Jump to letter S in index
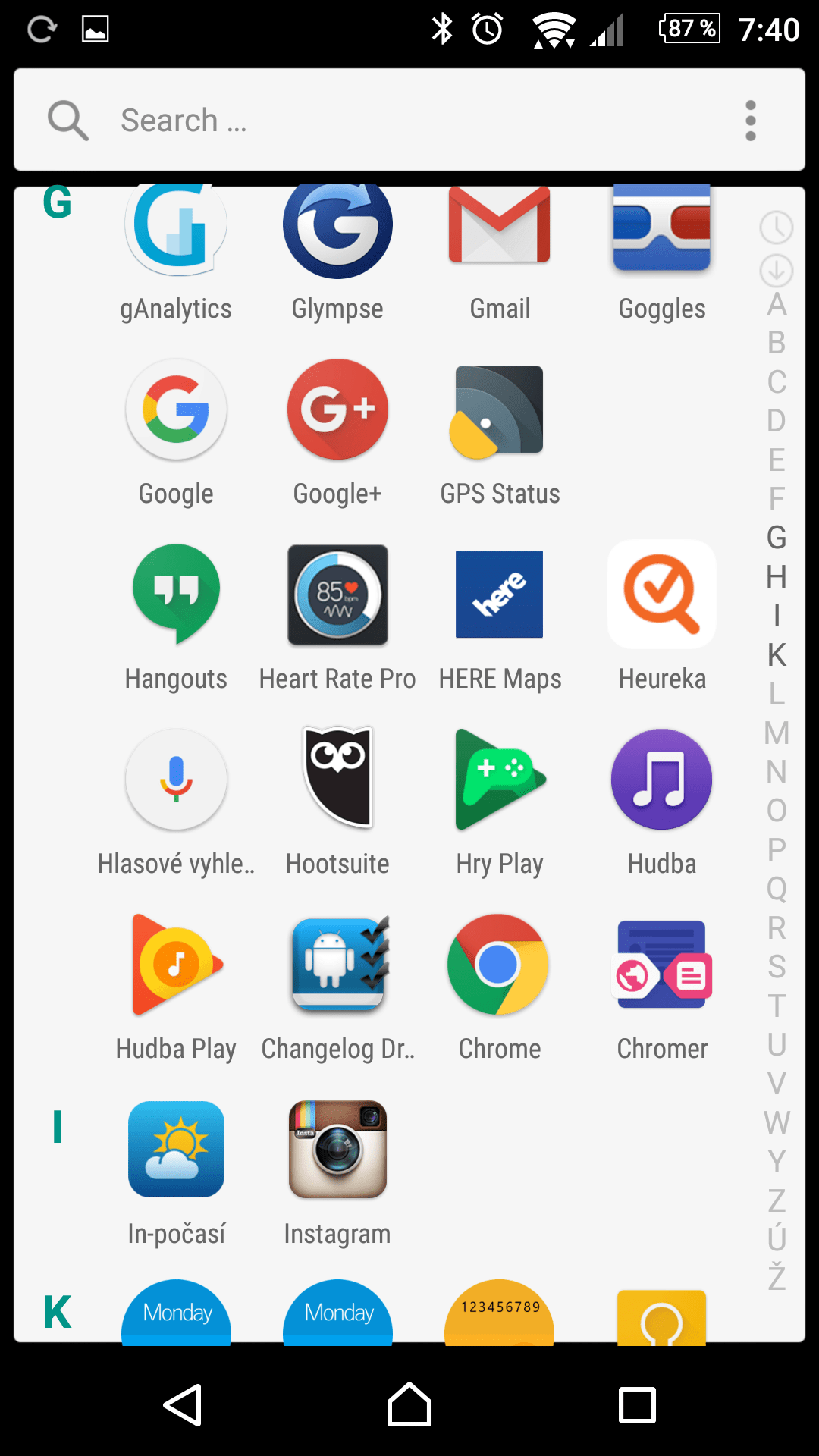Viewport: 819px width, 1456px height. (777, 966)
